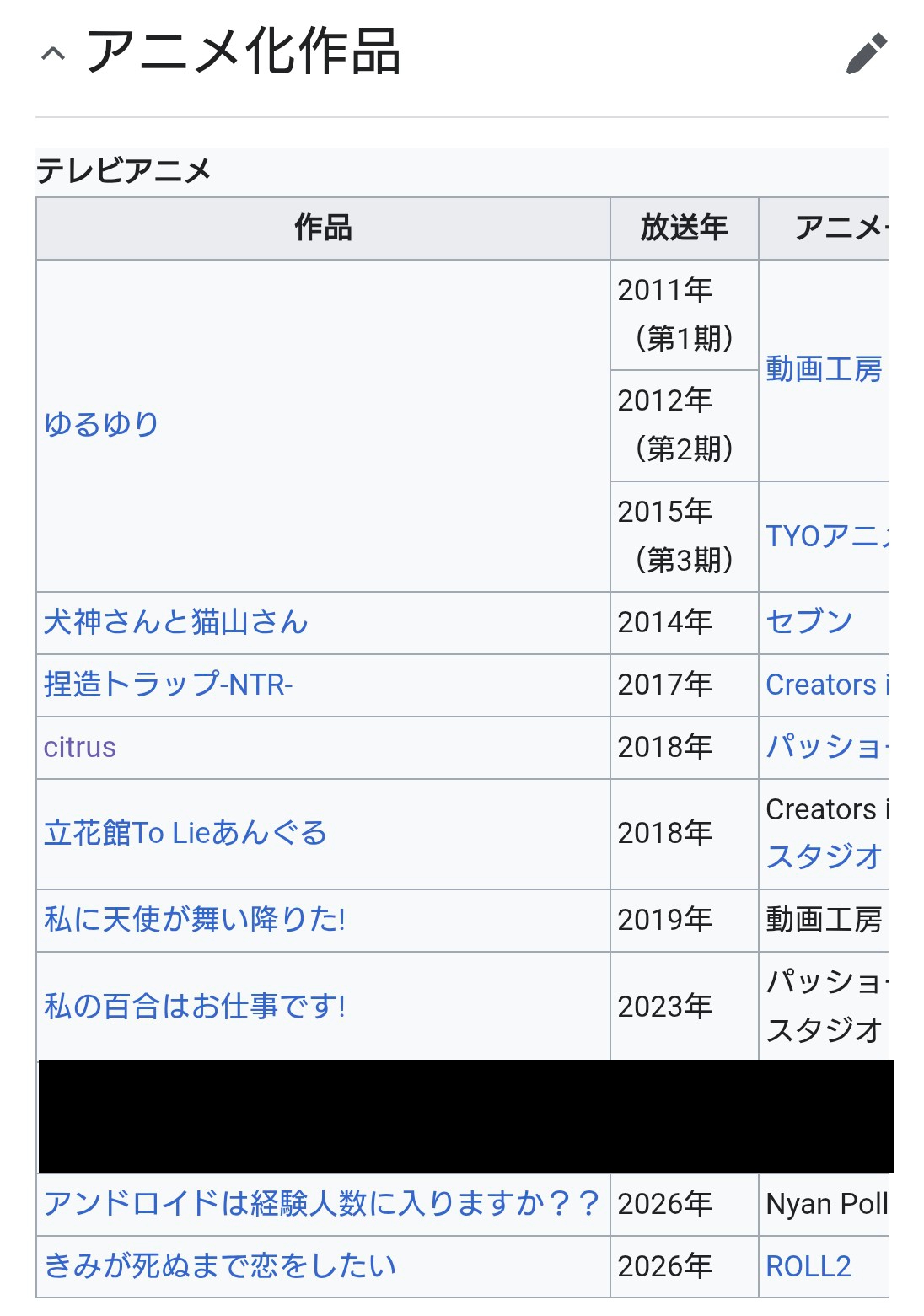Open the 動画工房 link beside ゆるゆり
The image size is (924, 1316).
point(824,369)
